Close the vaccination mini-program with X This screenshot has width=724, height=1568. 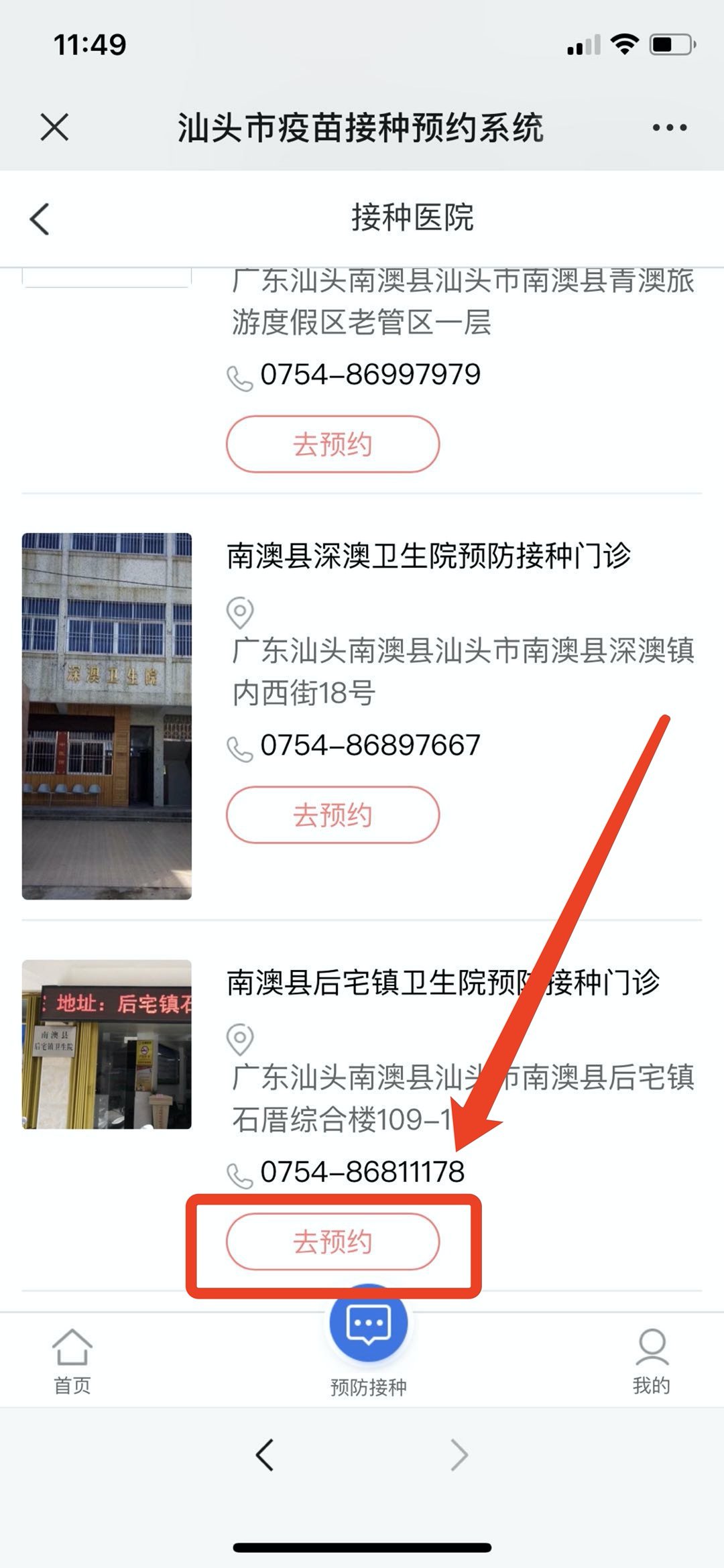pos(54,127)
